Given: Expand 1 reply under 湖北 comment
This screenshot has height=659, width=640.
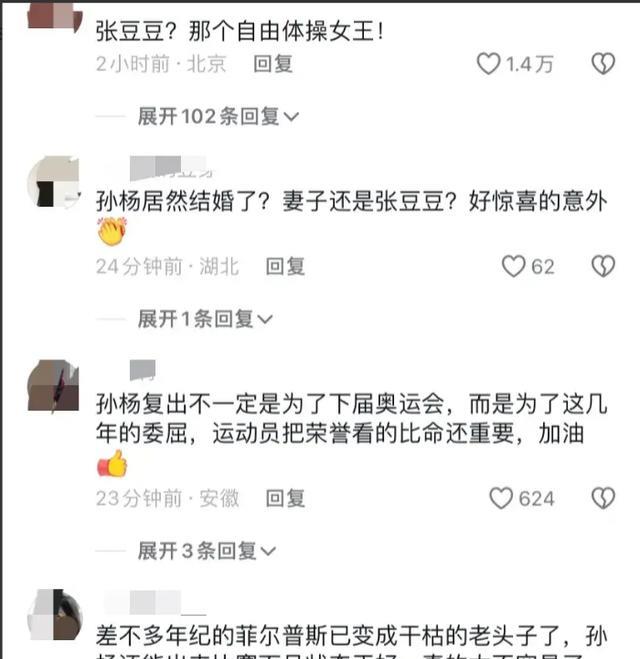Looking at the screenshot, I should 205,319.
